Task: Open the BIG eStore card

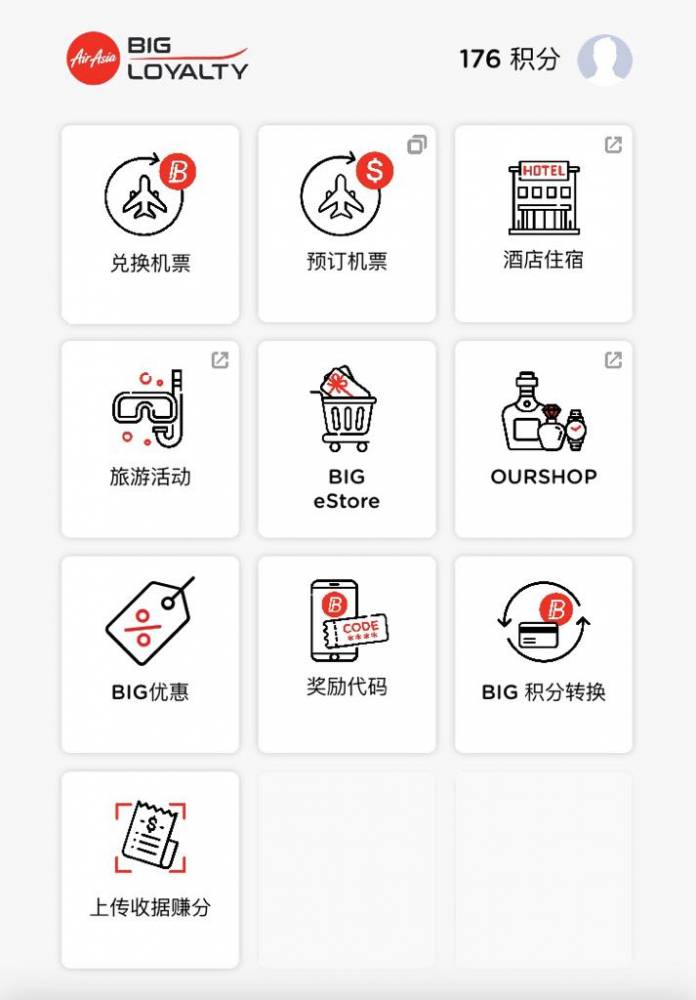Action: (x=347, y=439)
